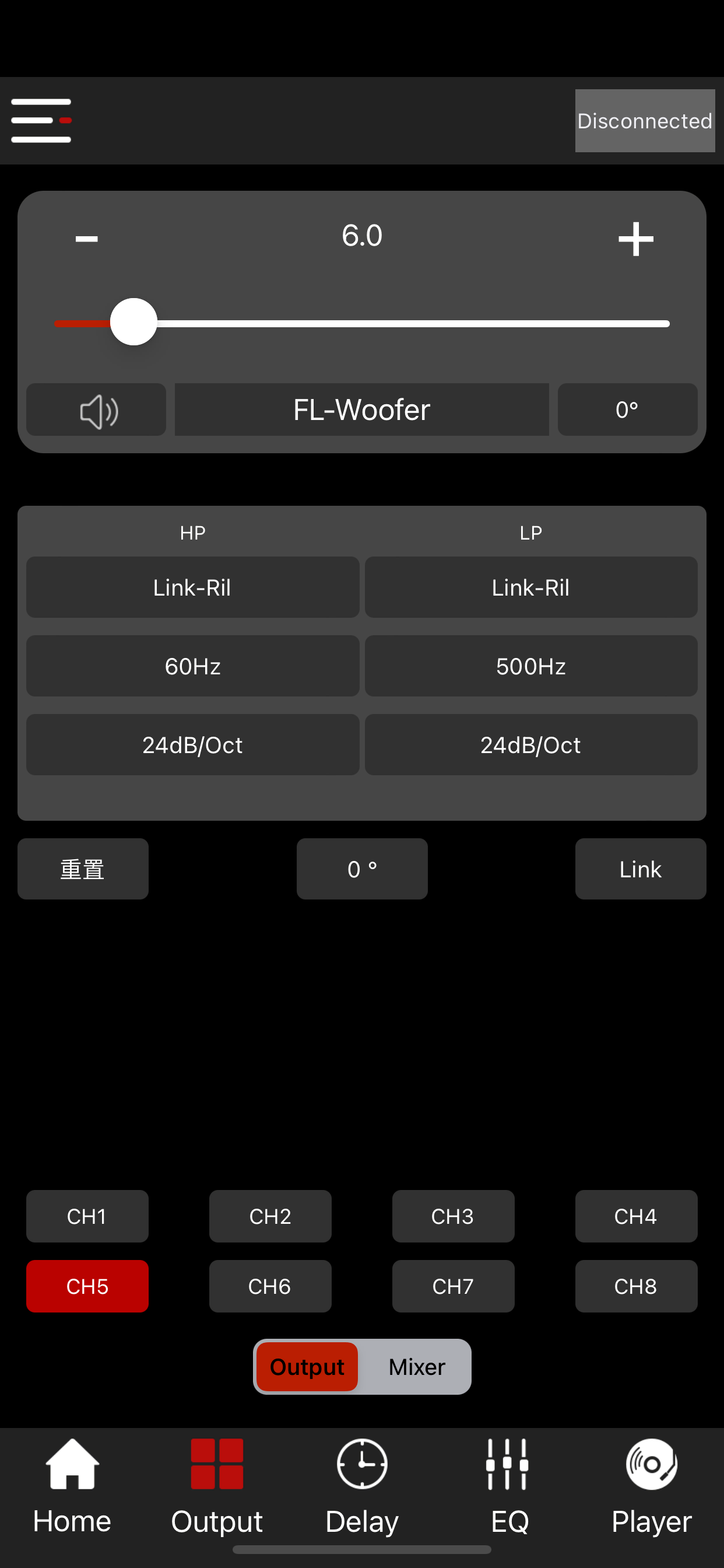Go to the Home tab
Viewport: 724px width, 1568px height.
click(72, 1485)
